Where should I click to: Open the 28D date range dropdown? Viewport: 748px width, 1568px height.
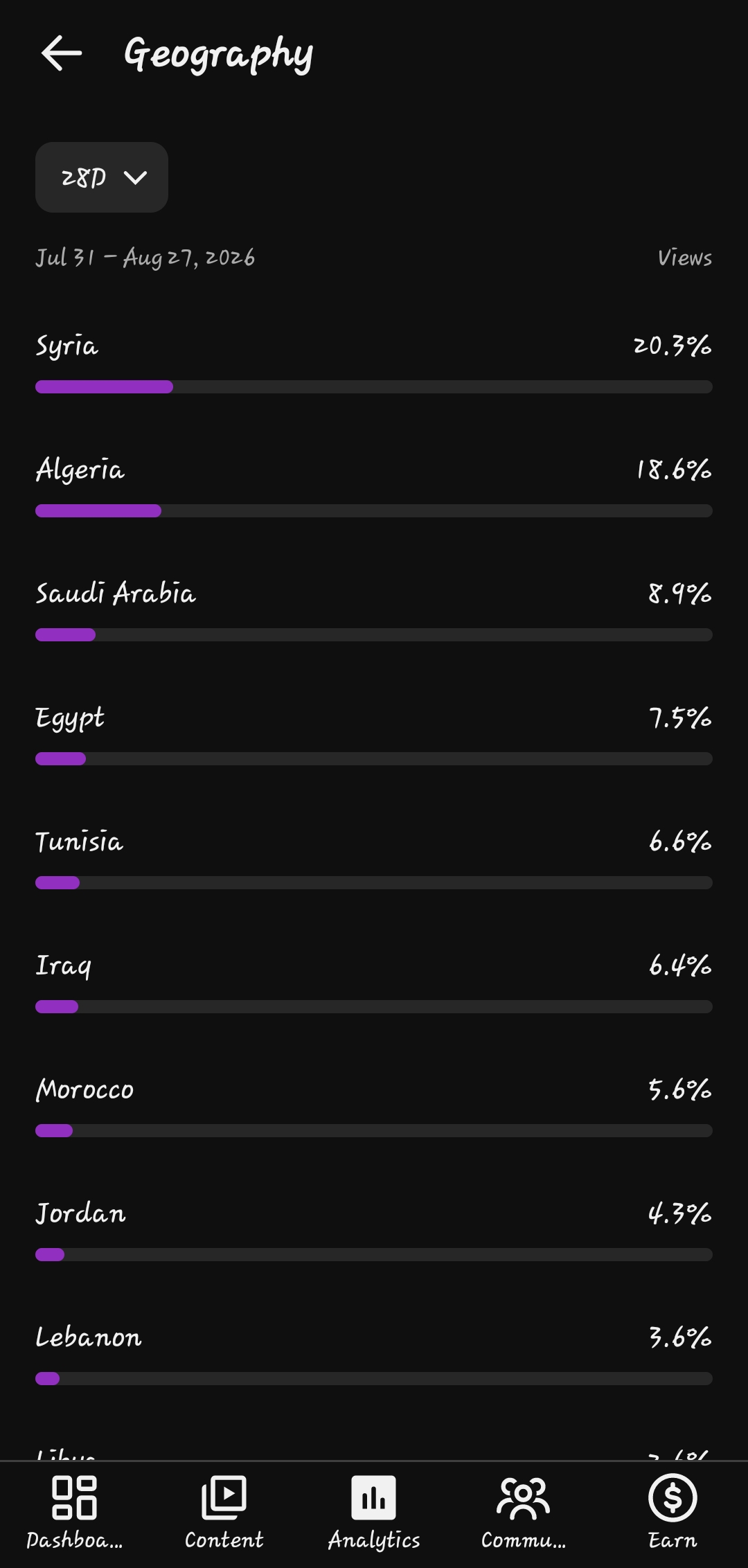point(102,177)
